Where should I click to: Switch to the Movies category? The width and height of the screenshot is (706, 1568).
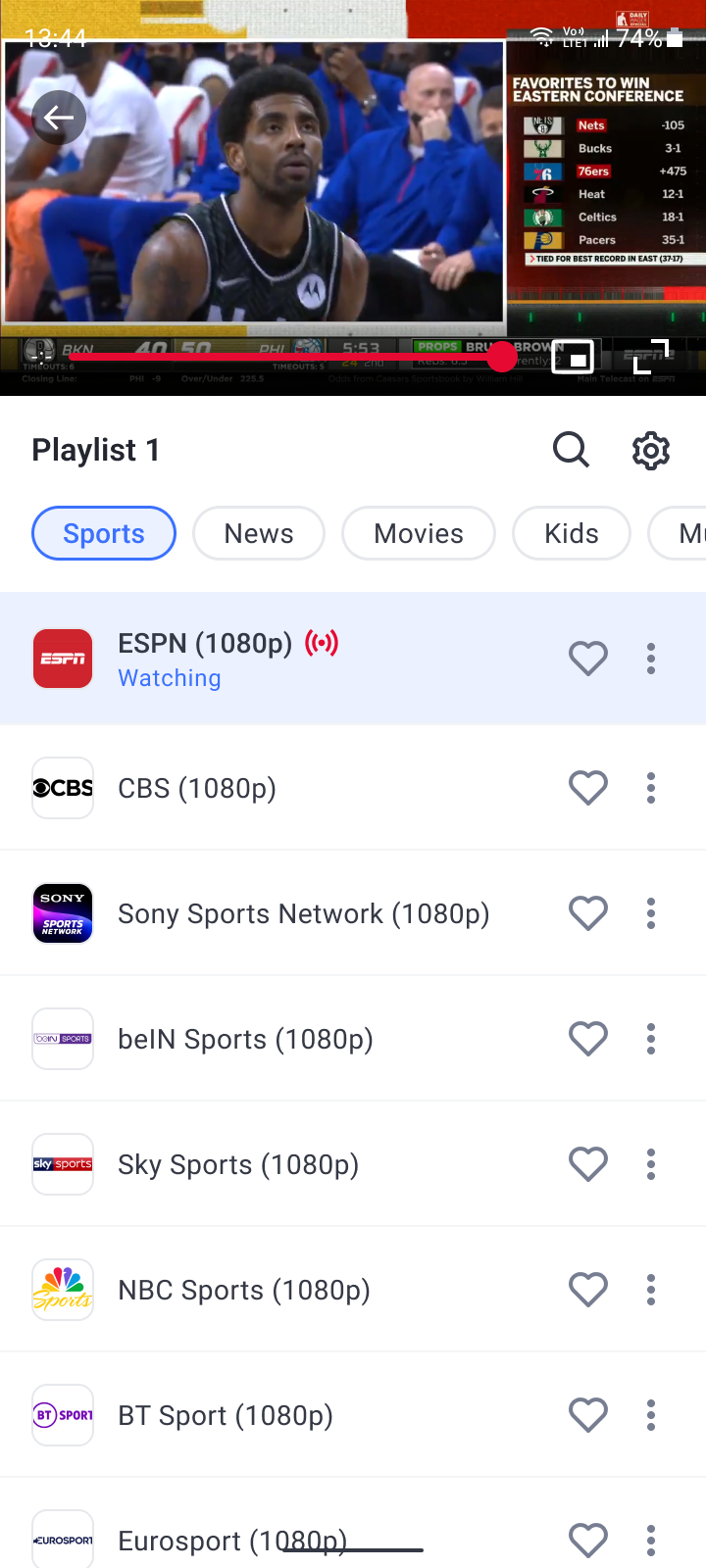coord(419,533)
